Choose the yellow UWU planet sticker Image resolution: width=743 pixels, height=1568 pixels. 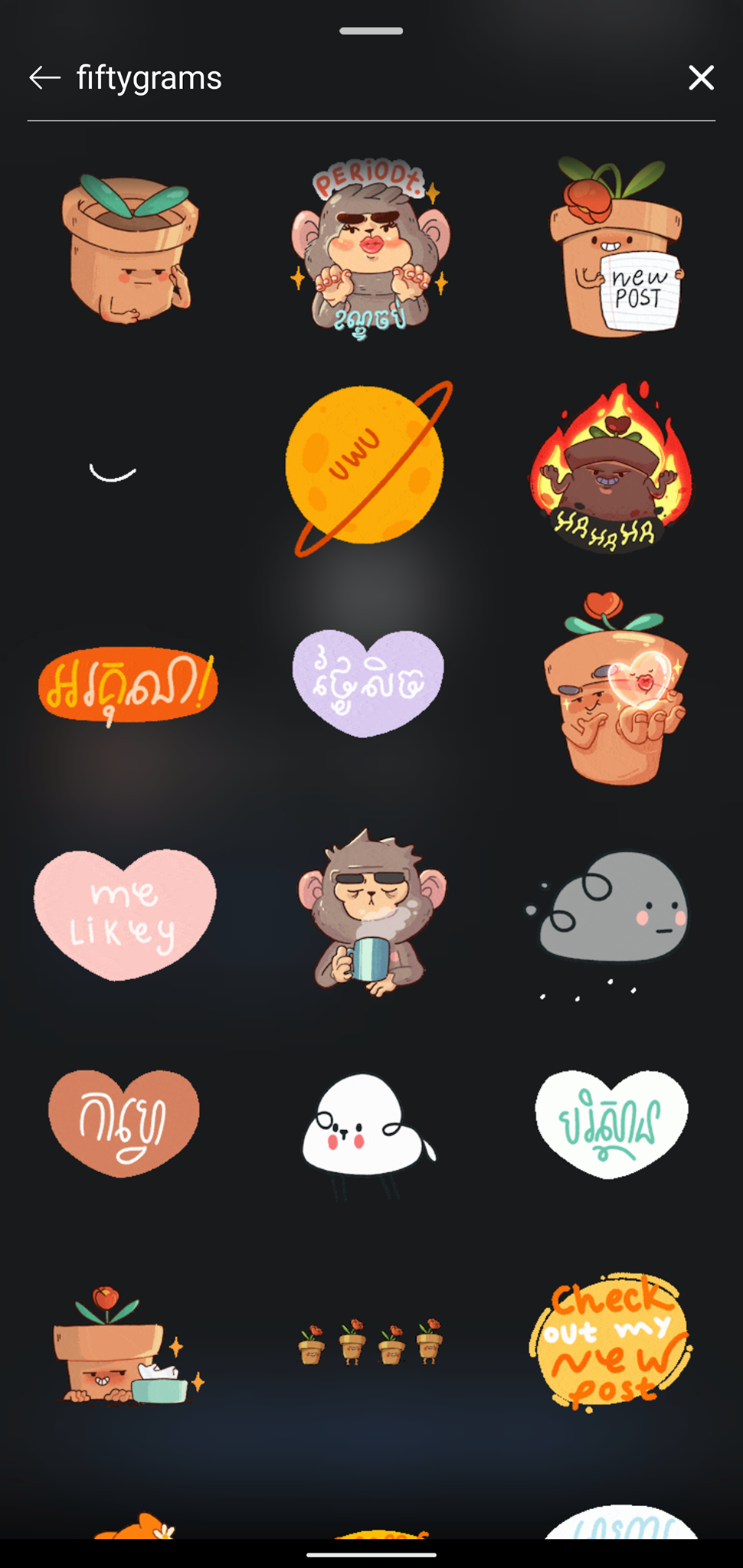(x=368, y=467)
